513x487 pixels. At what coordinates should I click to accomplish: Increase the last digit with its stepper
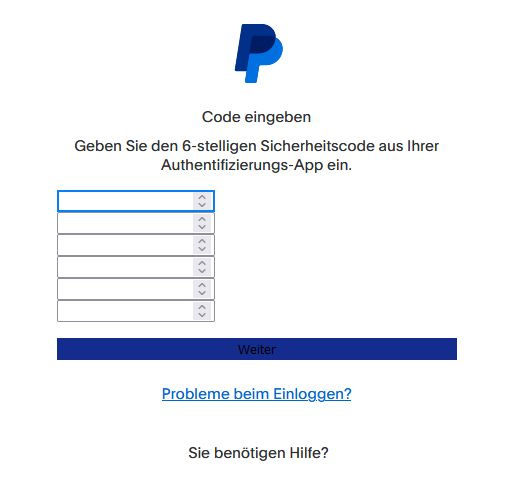point(202,307)
